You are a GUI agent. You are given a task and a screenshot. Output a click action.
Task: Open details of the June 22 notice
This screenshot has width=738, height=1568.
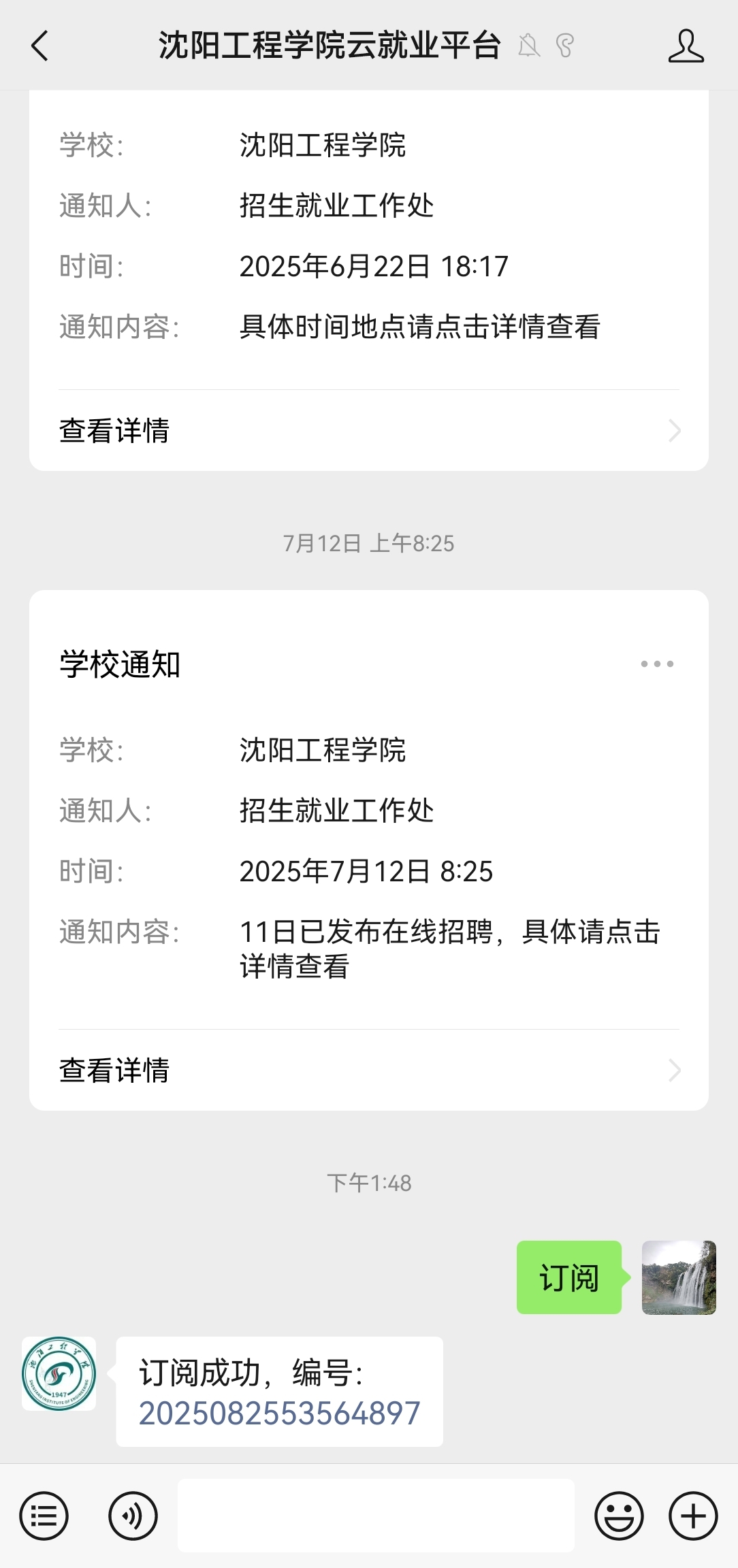(368, 431)
